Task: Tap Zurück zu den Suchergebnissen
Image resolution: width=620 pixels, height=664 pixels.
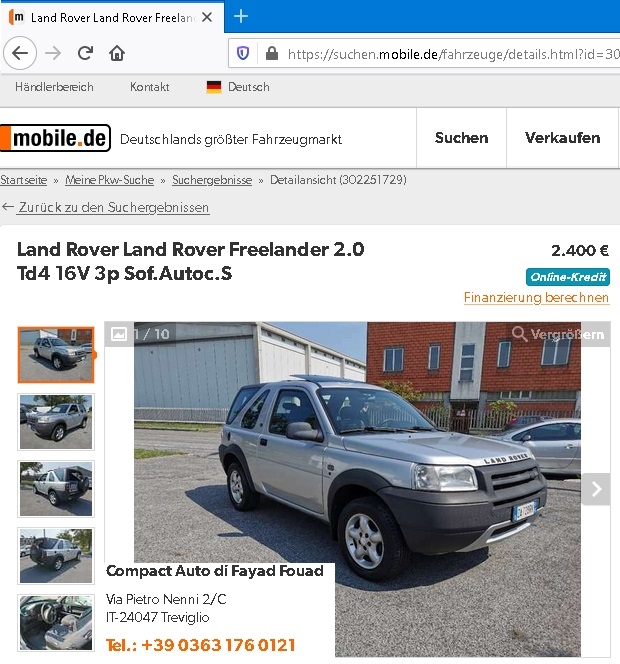Action: pos(112,207)
